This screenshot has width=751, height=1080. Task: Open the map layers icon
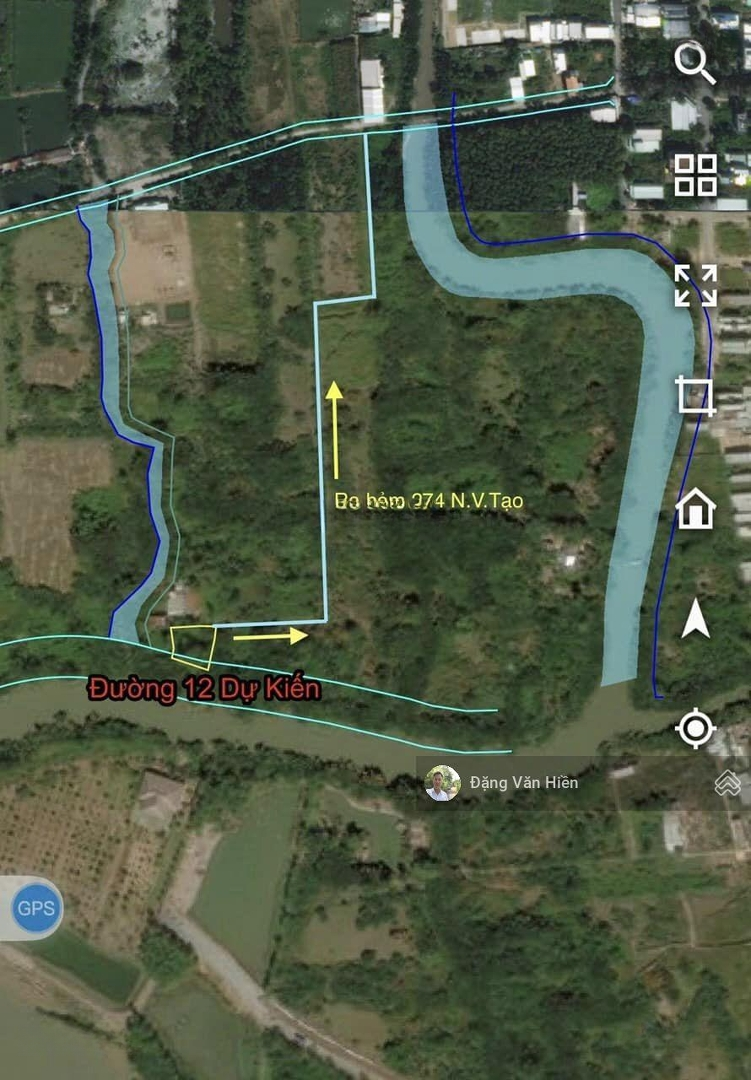(x=728, y=784)
